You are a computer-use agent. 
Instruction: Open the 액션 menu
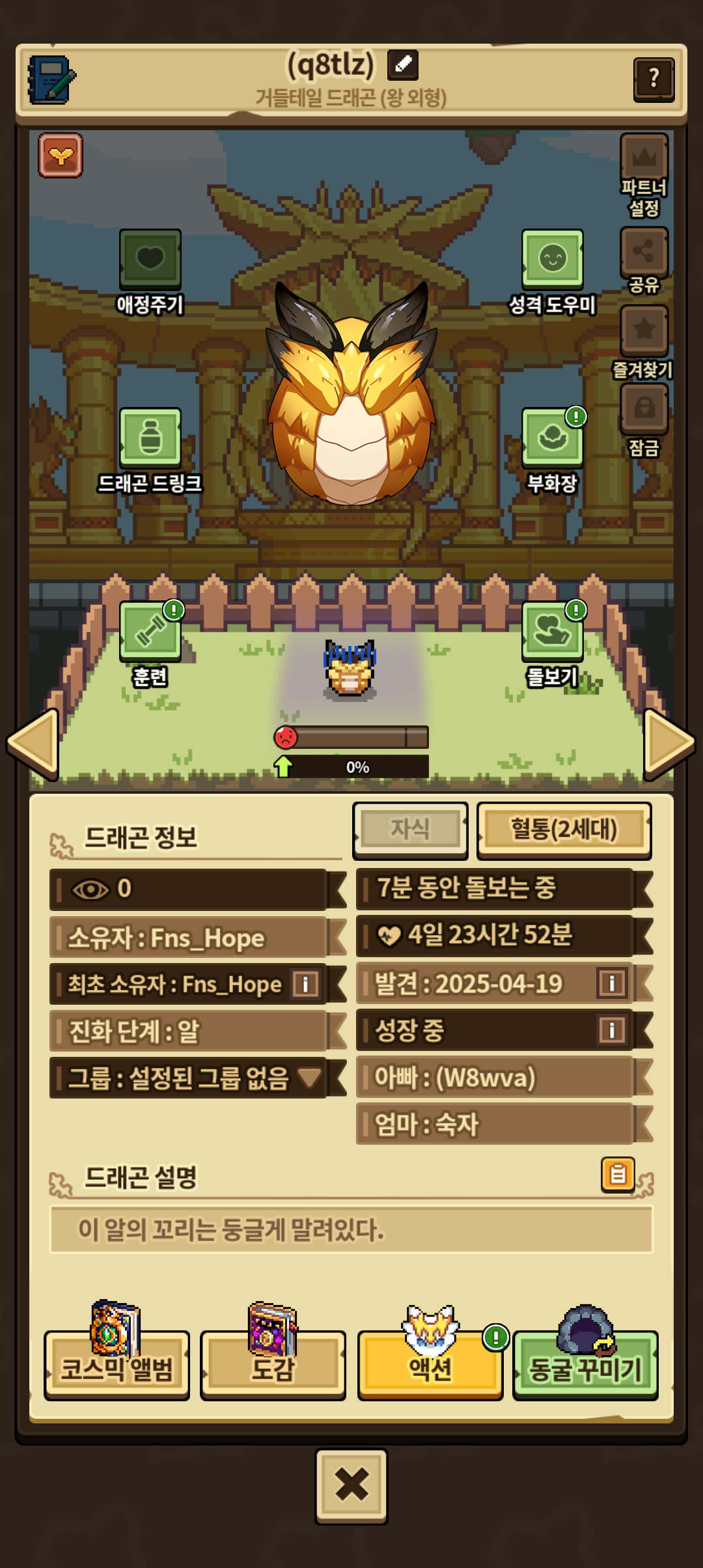point(430,1365)
